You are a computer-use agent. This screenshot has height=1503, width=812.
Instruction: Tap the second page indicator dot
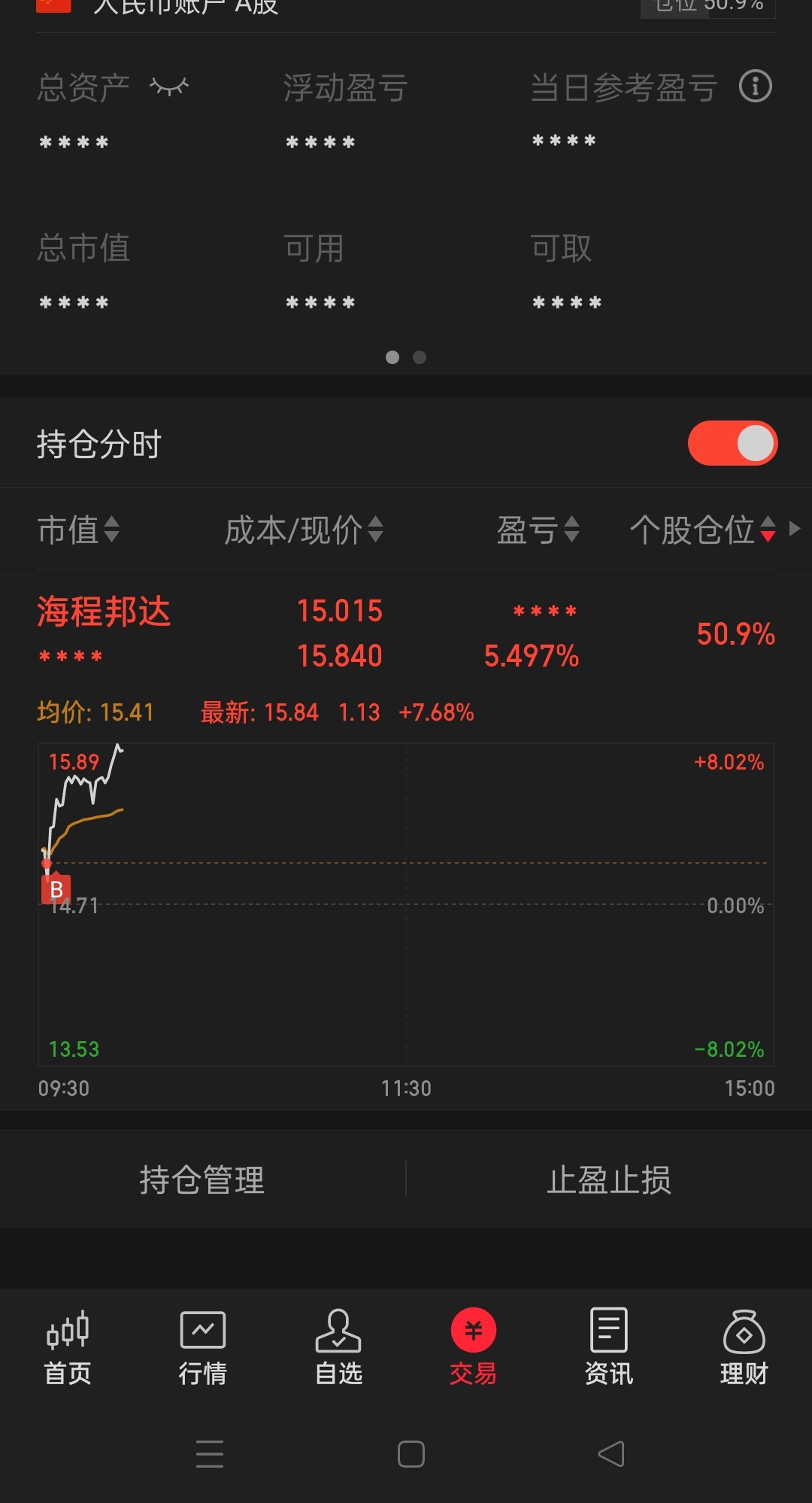[420, 357]
